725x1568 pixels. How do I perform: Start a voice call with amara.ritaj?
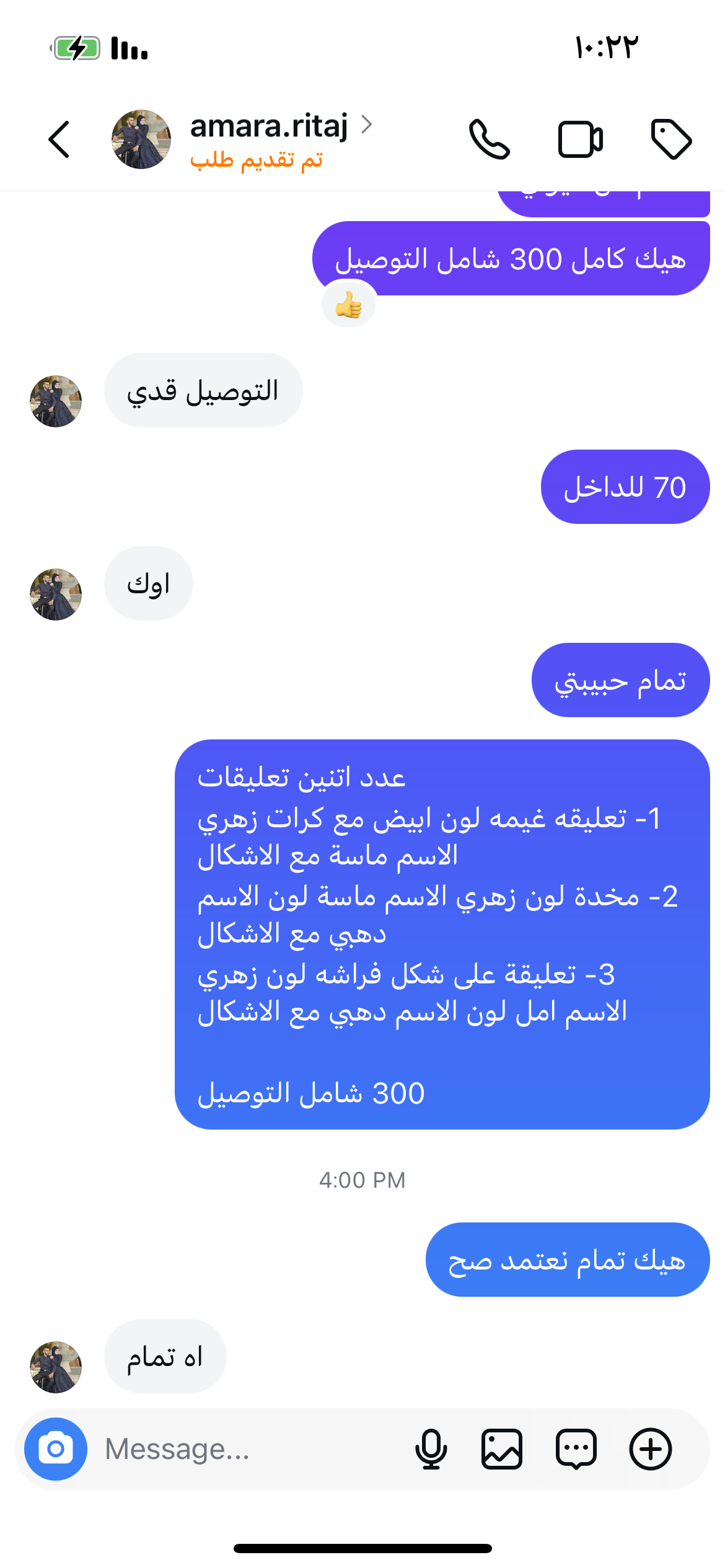click(489, 139)
